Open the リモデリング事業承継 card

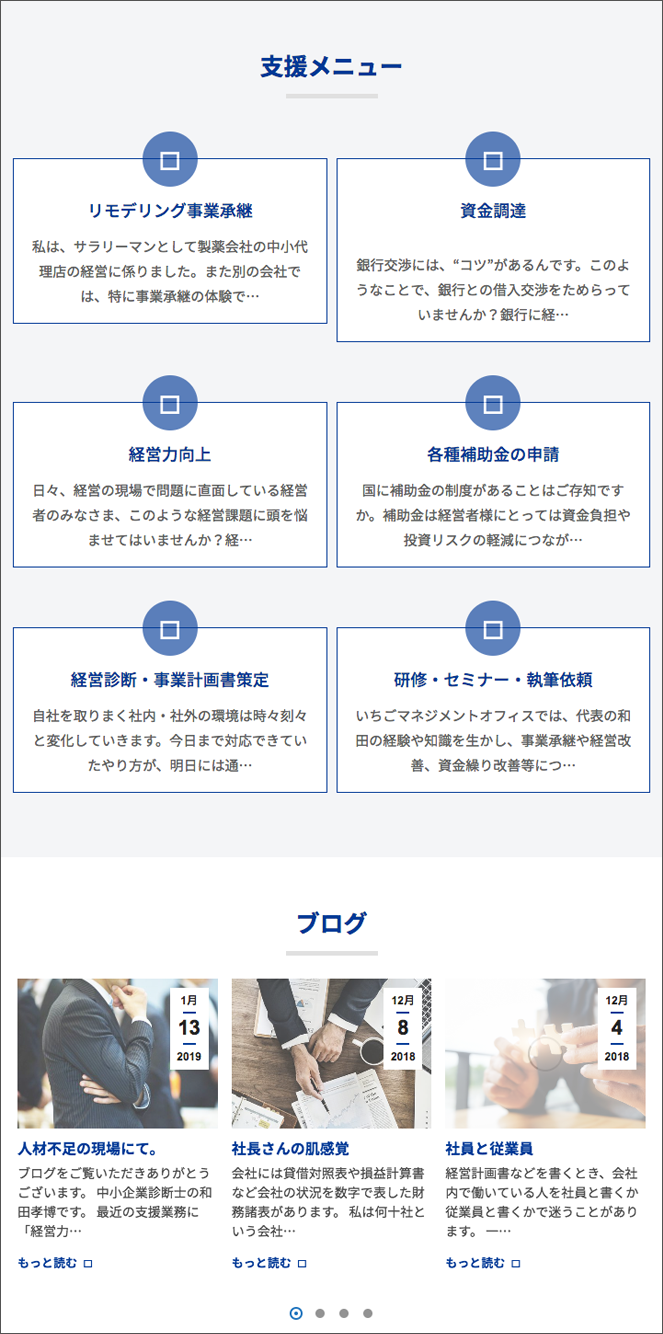[x=170, y=241]
